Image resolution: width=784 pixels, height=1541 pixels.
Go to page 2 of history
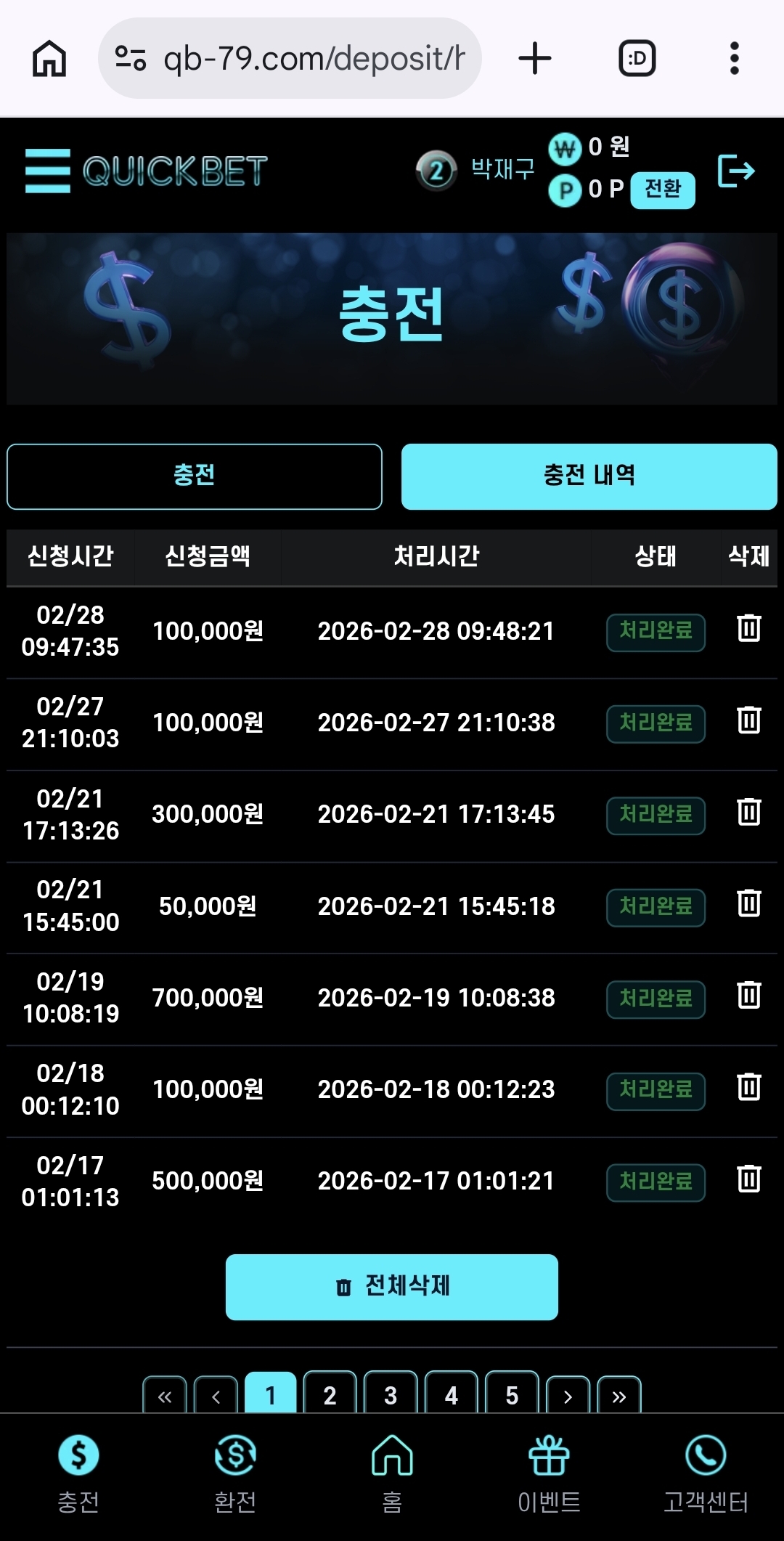[330, 1394]
